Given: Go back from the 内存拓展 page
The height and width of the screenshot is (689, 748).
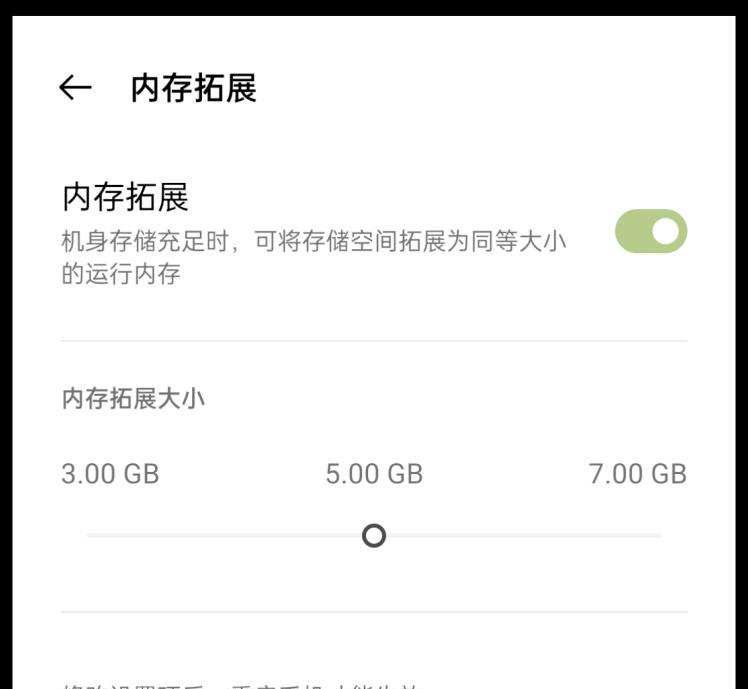Looking at the screenshot, I should click(x=75, y=89).
